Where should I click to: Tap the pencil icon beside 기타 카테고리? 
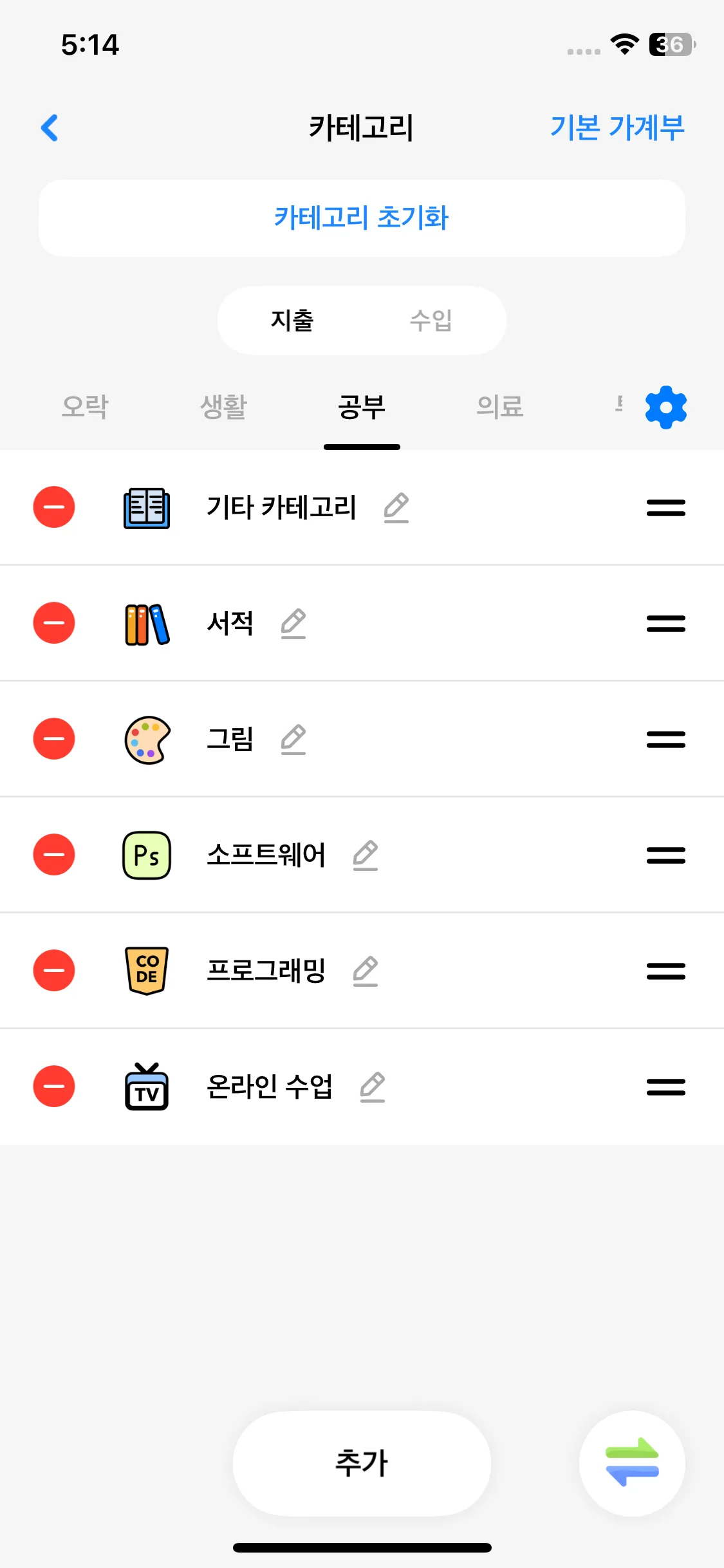click(x=396, y=507)
